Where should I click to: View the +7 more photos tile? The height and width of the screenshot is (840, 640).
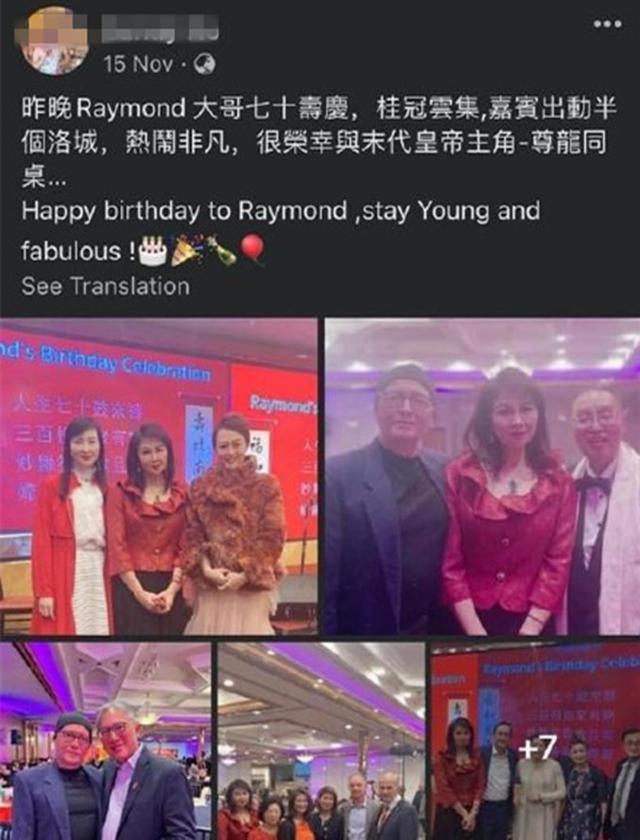click(x=535, y=741)
